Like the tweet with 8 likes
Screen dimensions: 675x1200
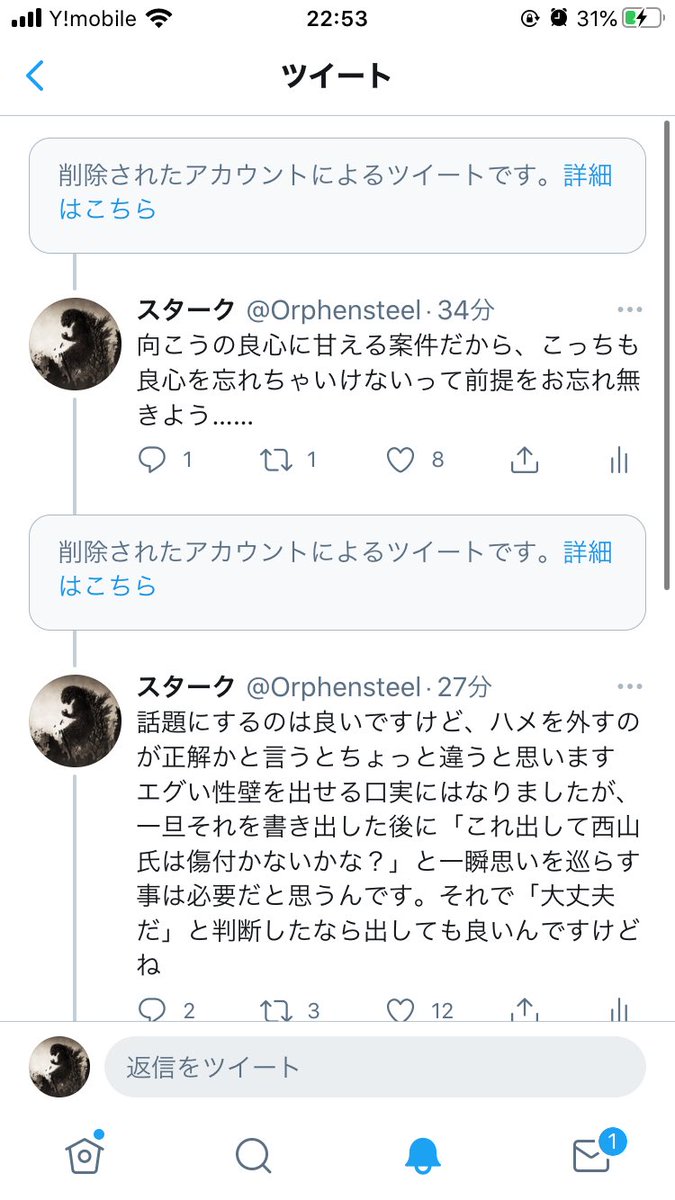point(400,459)
